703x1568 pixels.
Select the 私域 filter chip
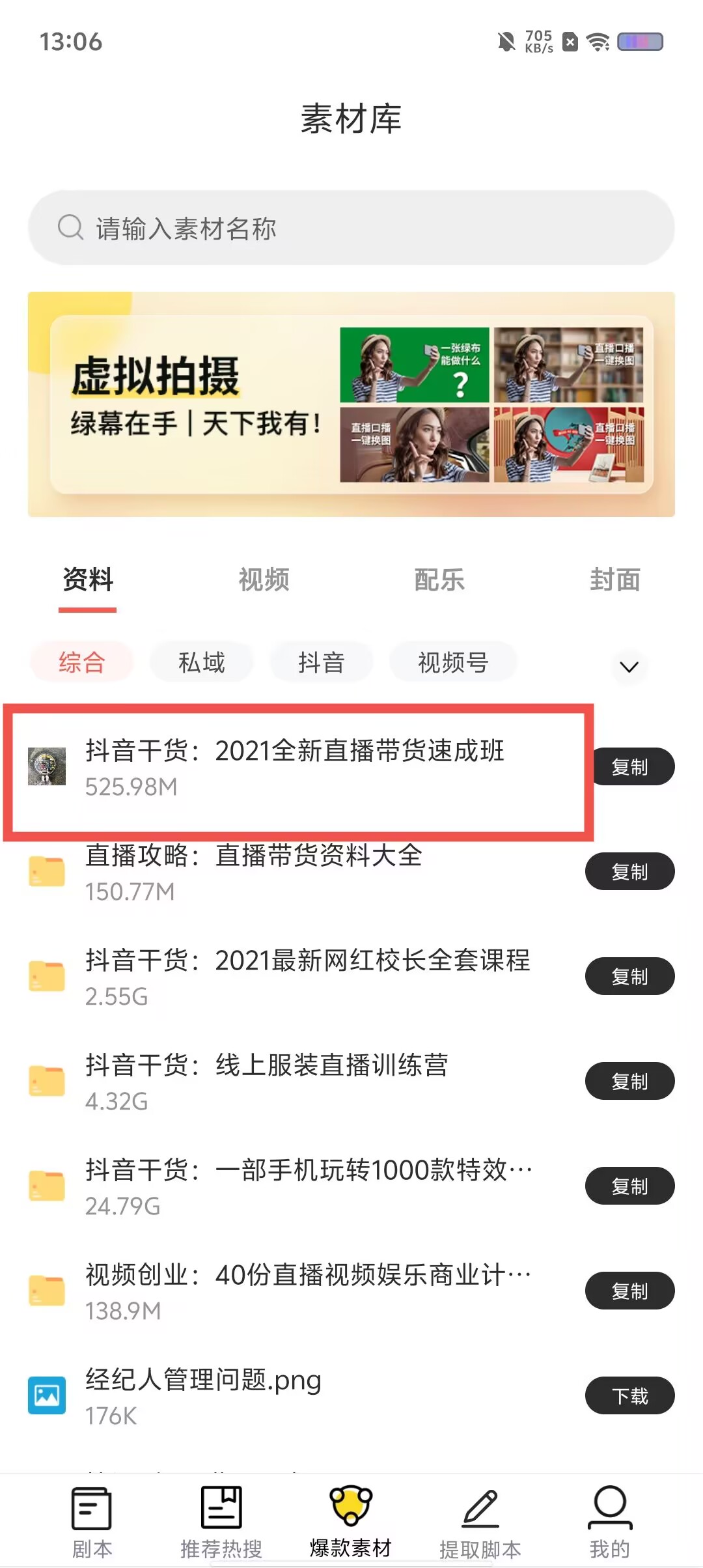(201, 663)
